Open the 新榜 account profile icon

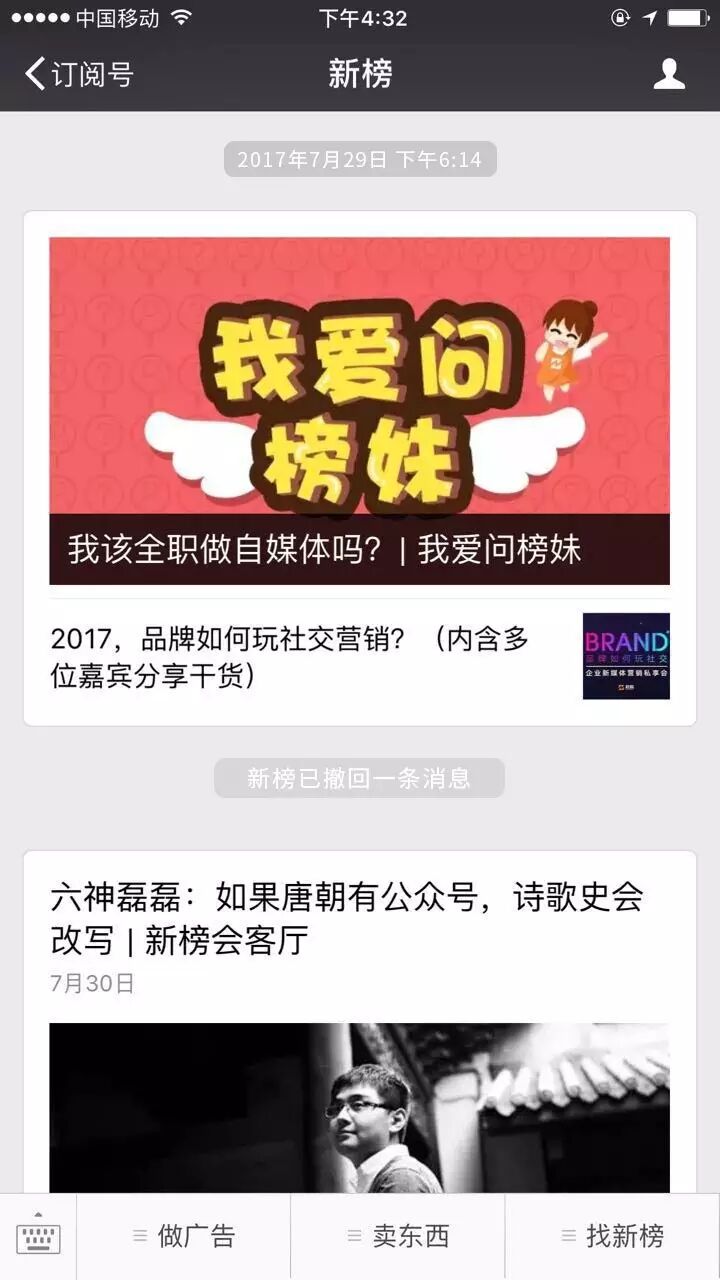(669, 74)
